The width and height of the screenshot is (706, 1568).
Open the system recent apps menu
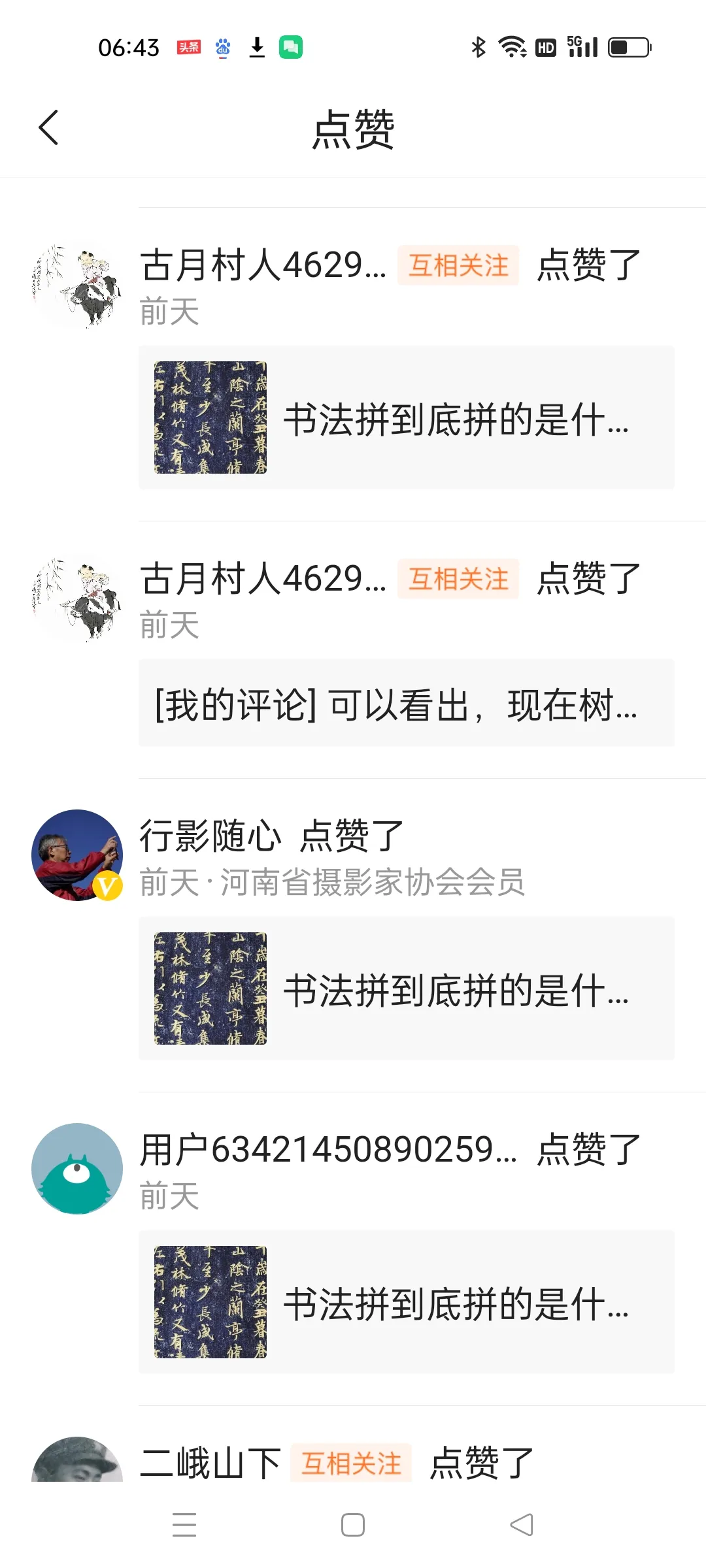[184, 1525]
